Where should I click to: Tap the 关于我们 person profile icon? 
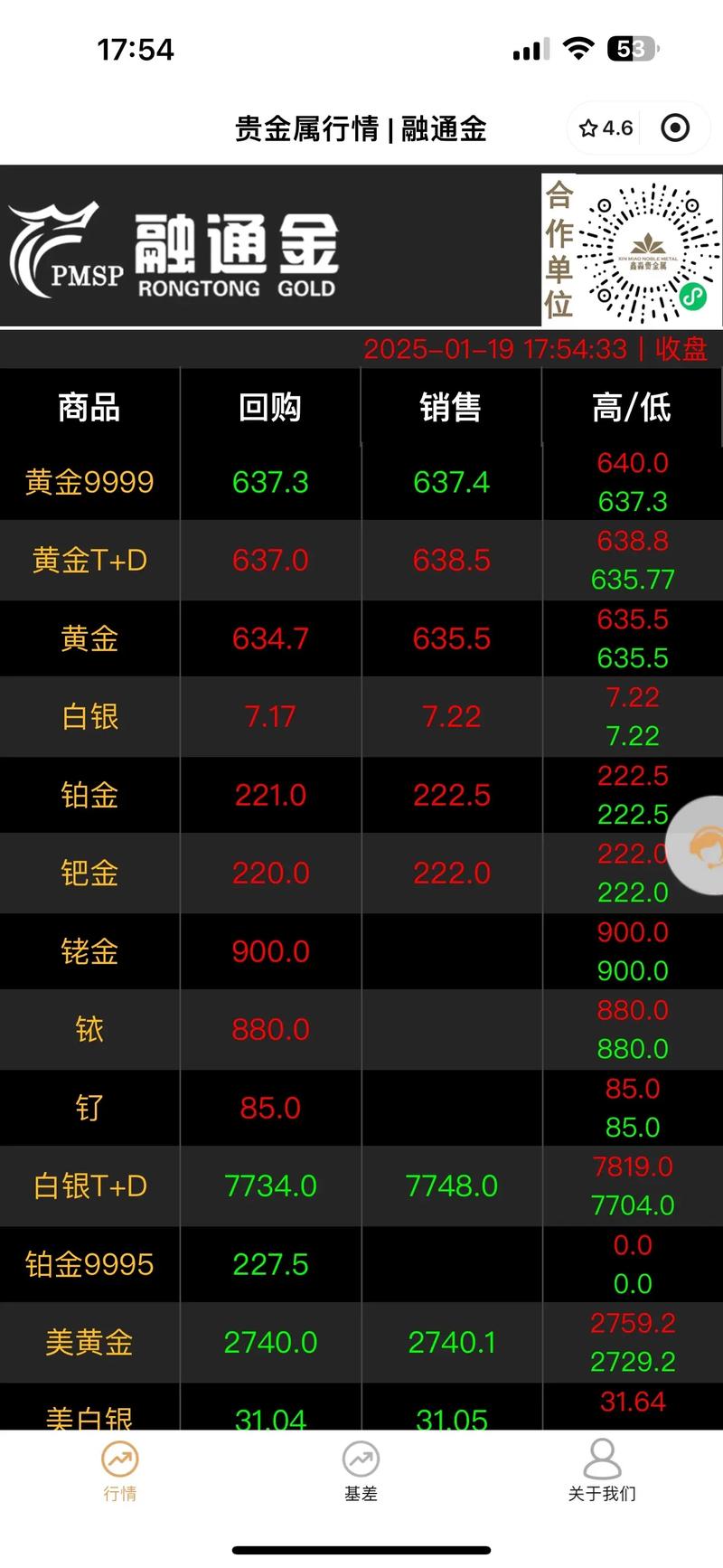602,1459
